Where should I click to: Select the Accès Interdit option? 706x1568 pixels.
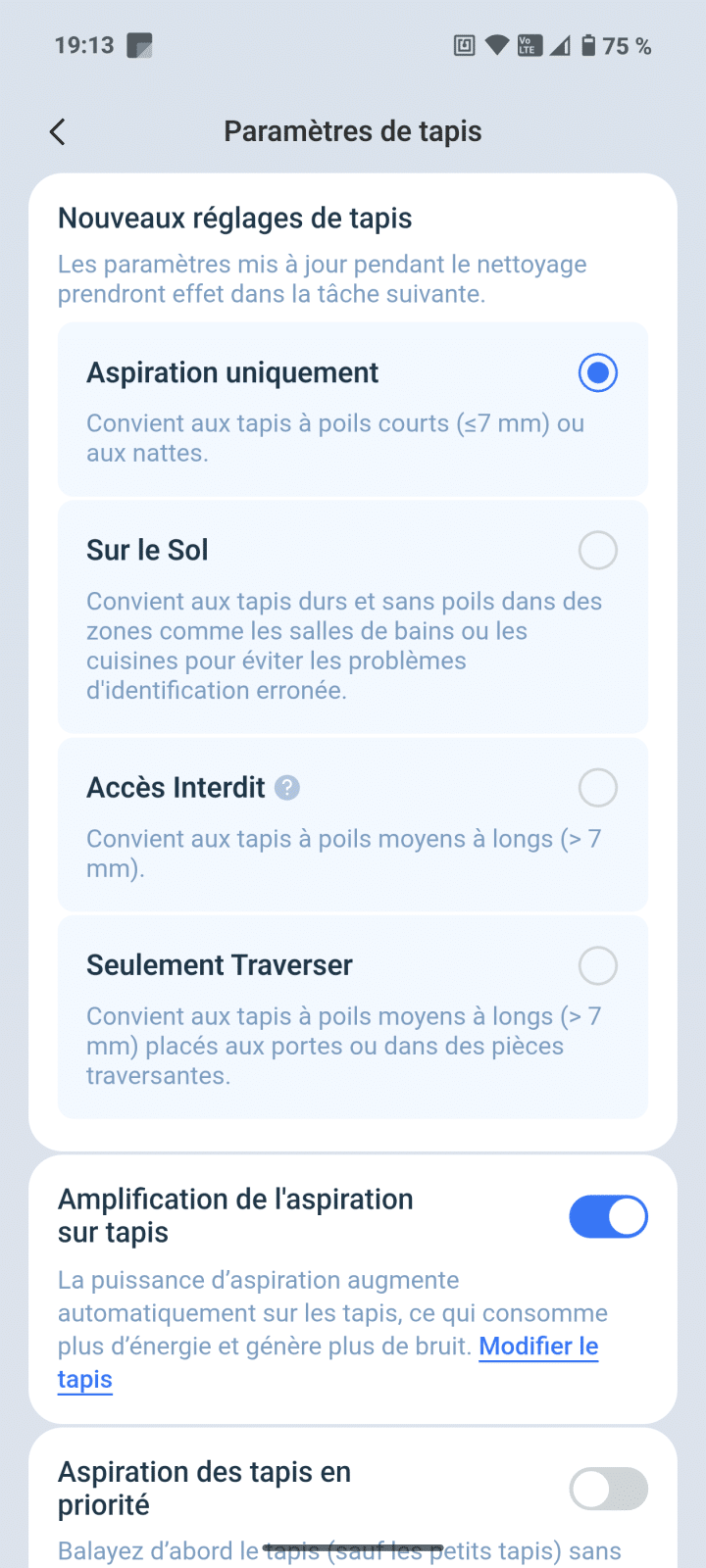pos(597,788)
